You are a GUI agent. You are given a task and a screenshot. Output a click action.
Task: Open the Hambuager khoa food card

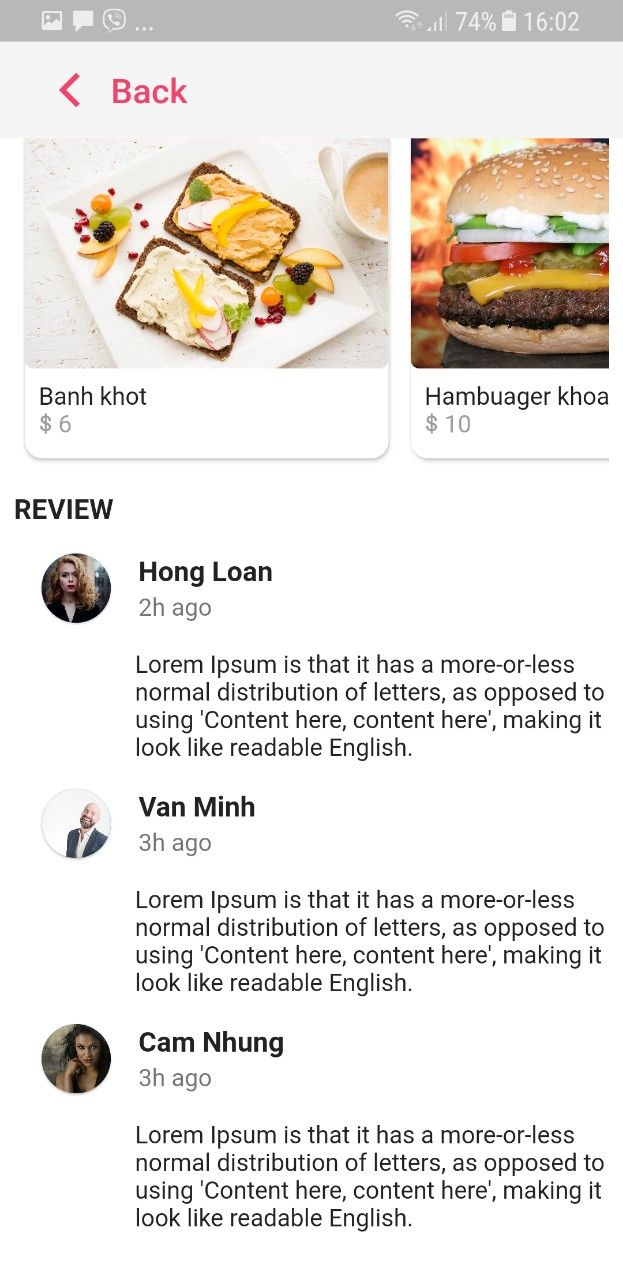512,298
